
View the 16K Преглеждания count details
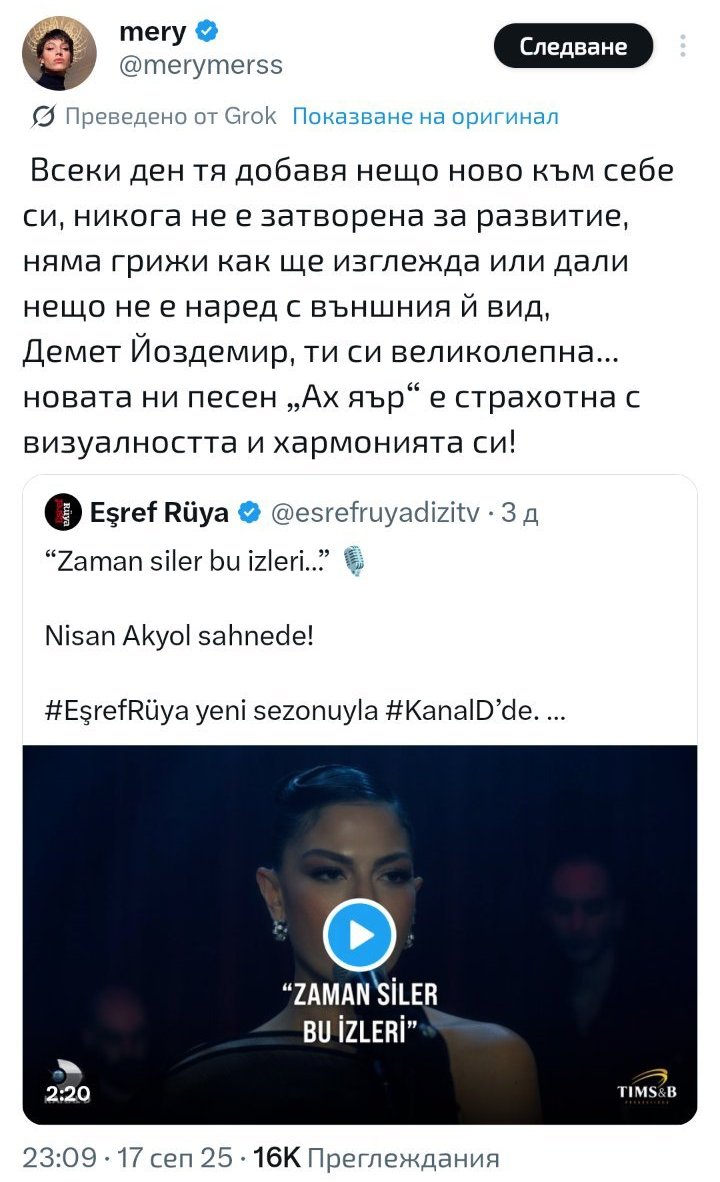[x=376, y=1158]
